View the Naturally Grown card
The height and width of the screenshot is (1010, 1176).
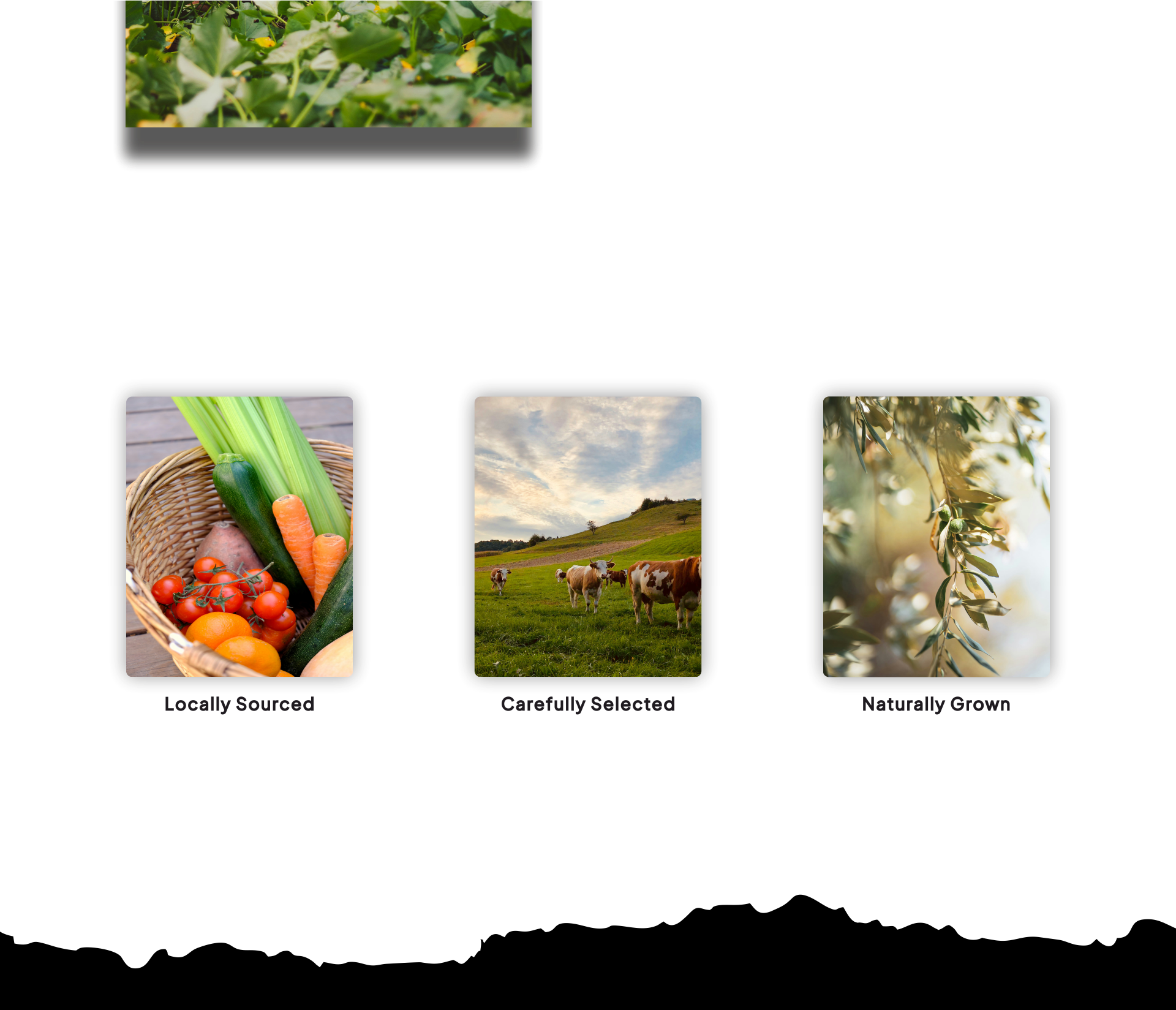coord(936,537)
